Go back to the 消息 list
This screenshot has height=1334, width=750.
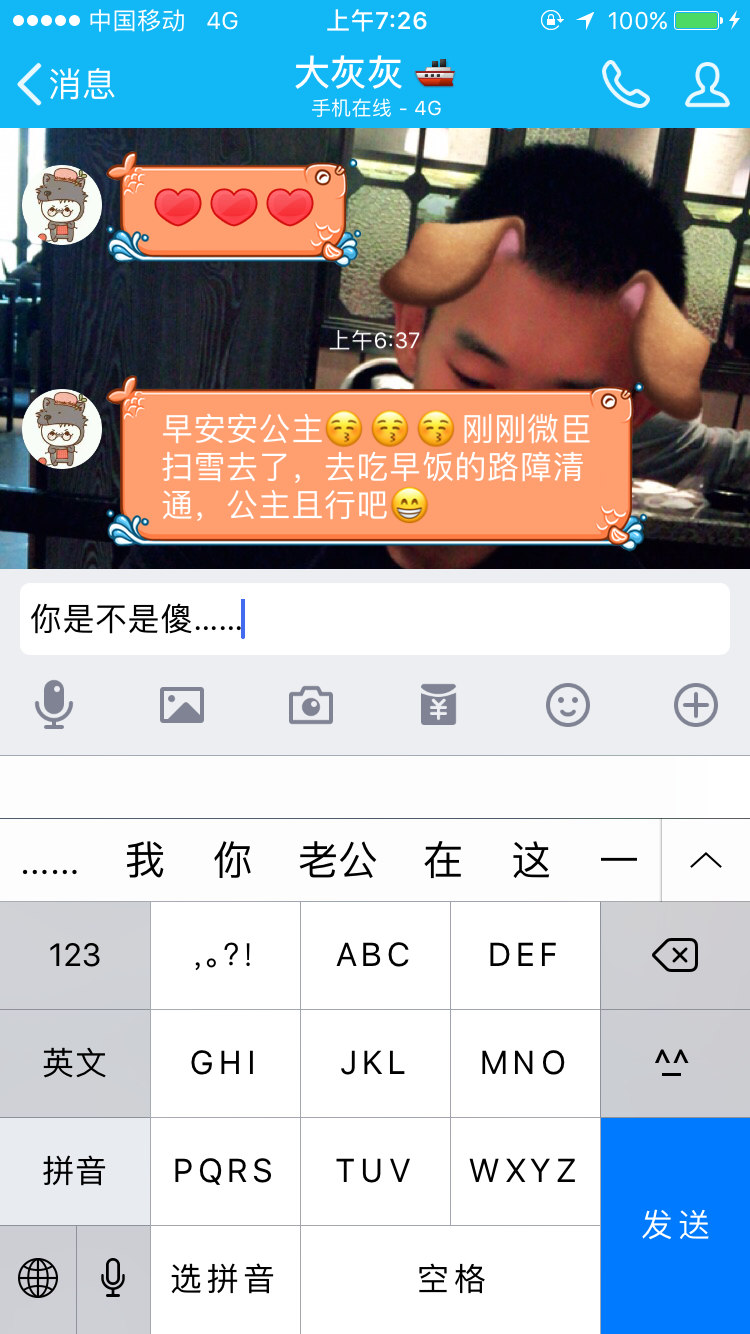click(x=68, y=84)
